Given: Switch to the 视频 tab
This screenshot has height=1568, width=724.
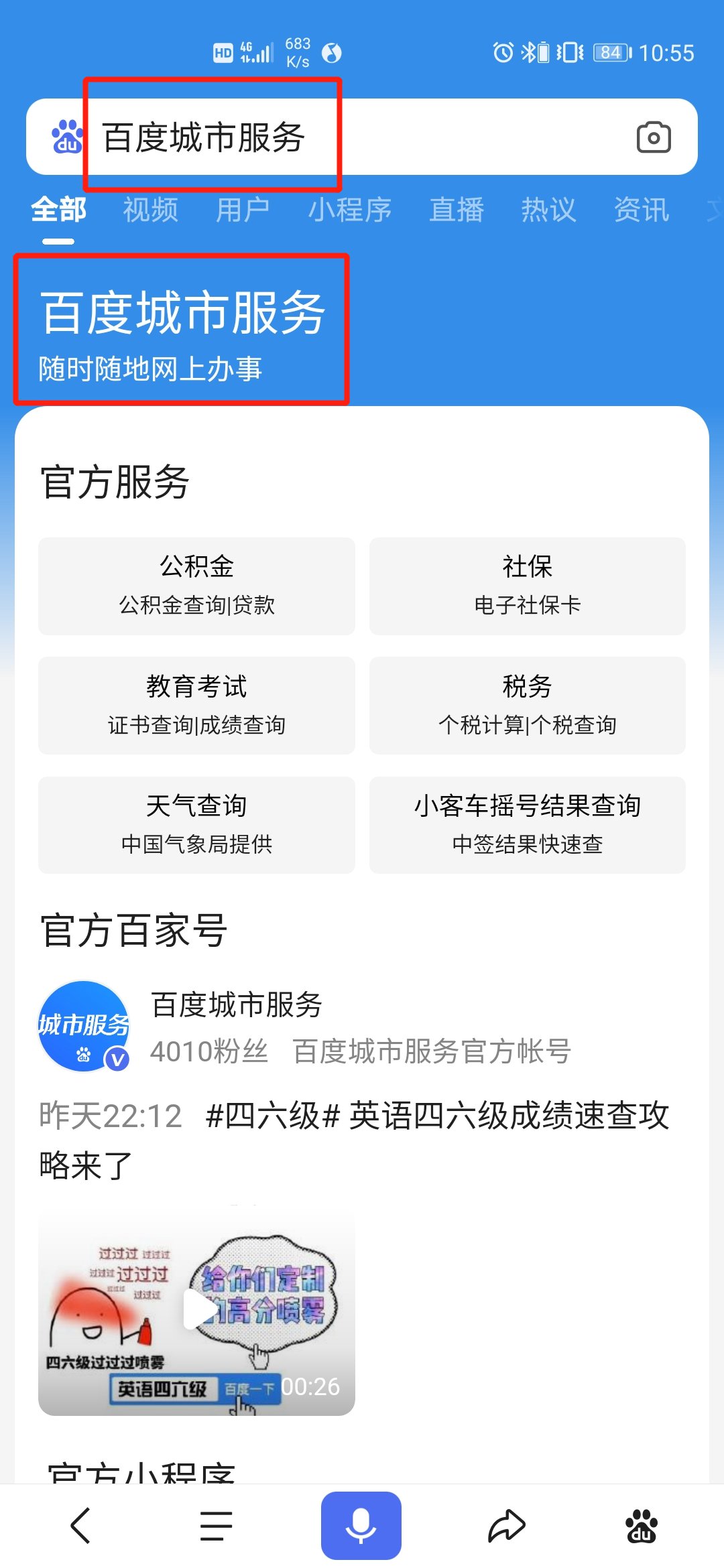Looking at the screenshot, I should [x=151, y=210].
